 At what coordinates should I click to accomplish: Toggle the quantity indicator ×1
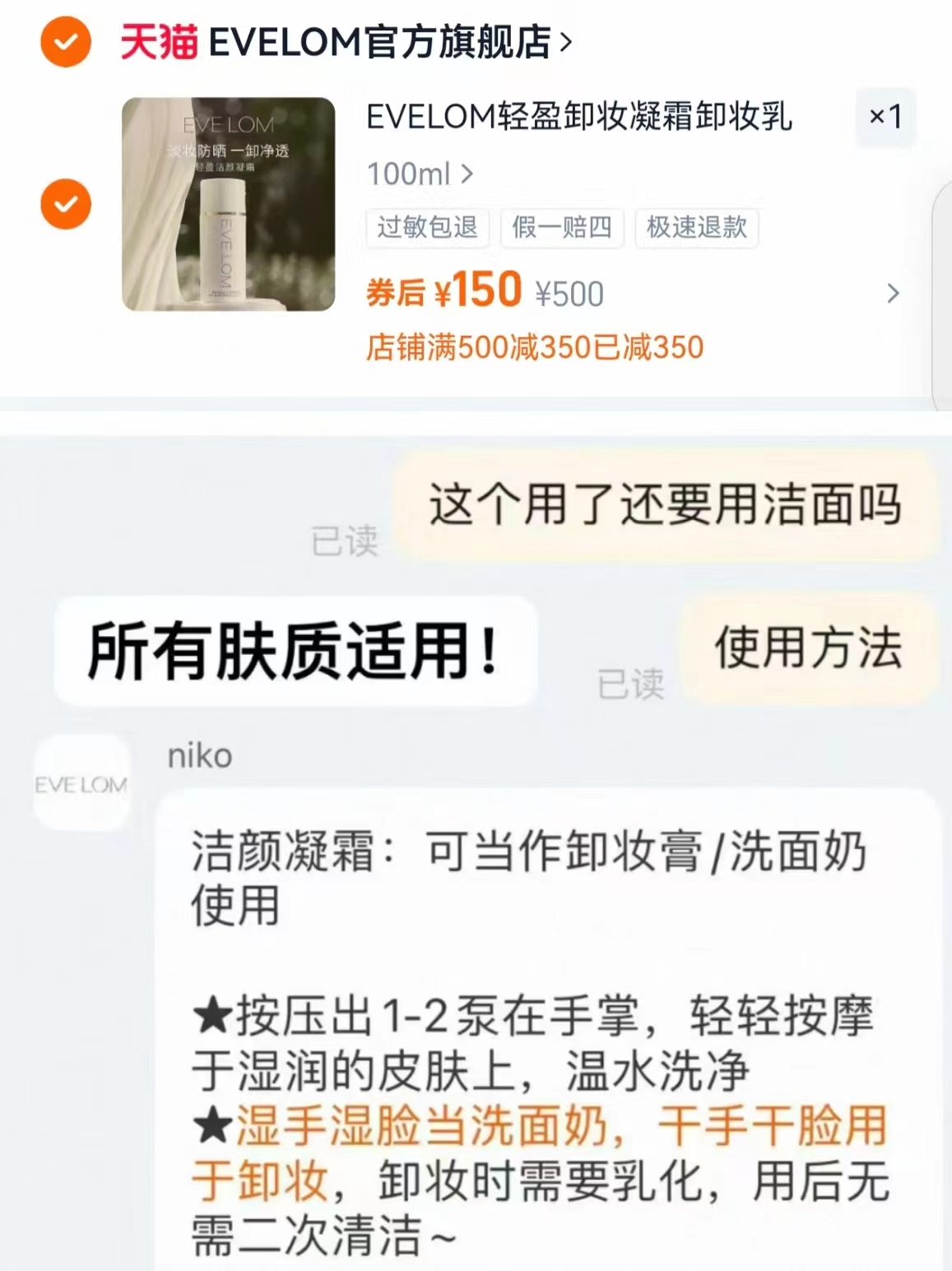(x=885, y=118)
